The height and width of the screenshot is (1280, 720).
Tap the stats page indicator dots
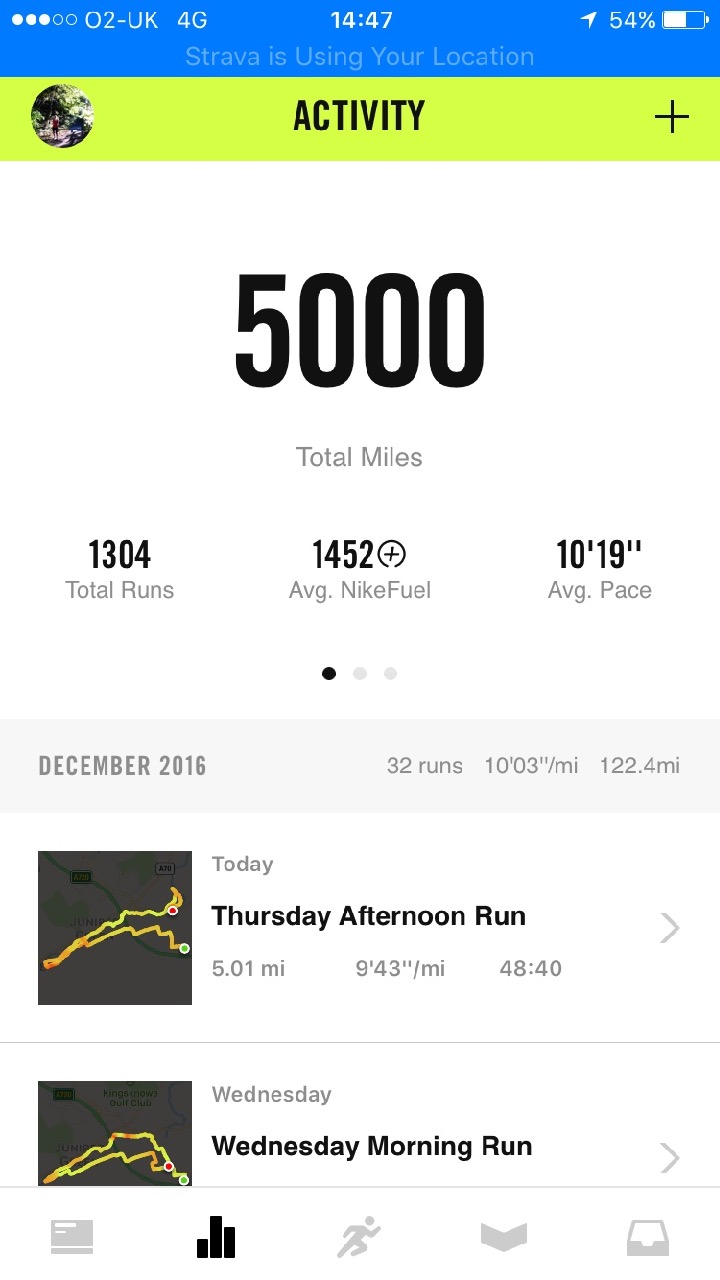(x=359, y=673)
